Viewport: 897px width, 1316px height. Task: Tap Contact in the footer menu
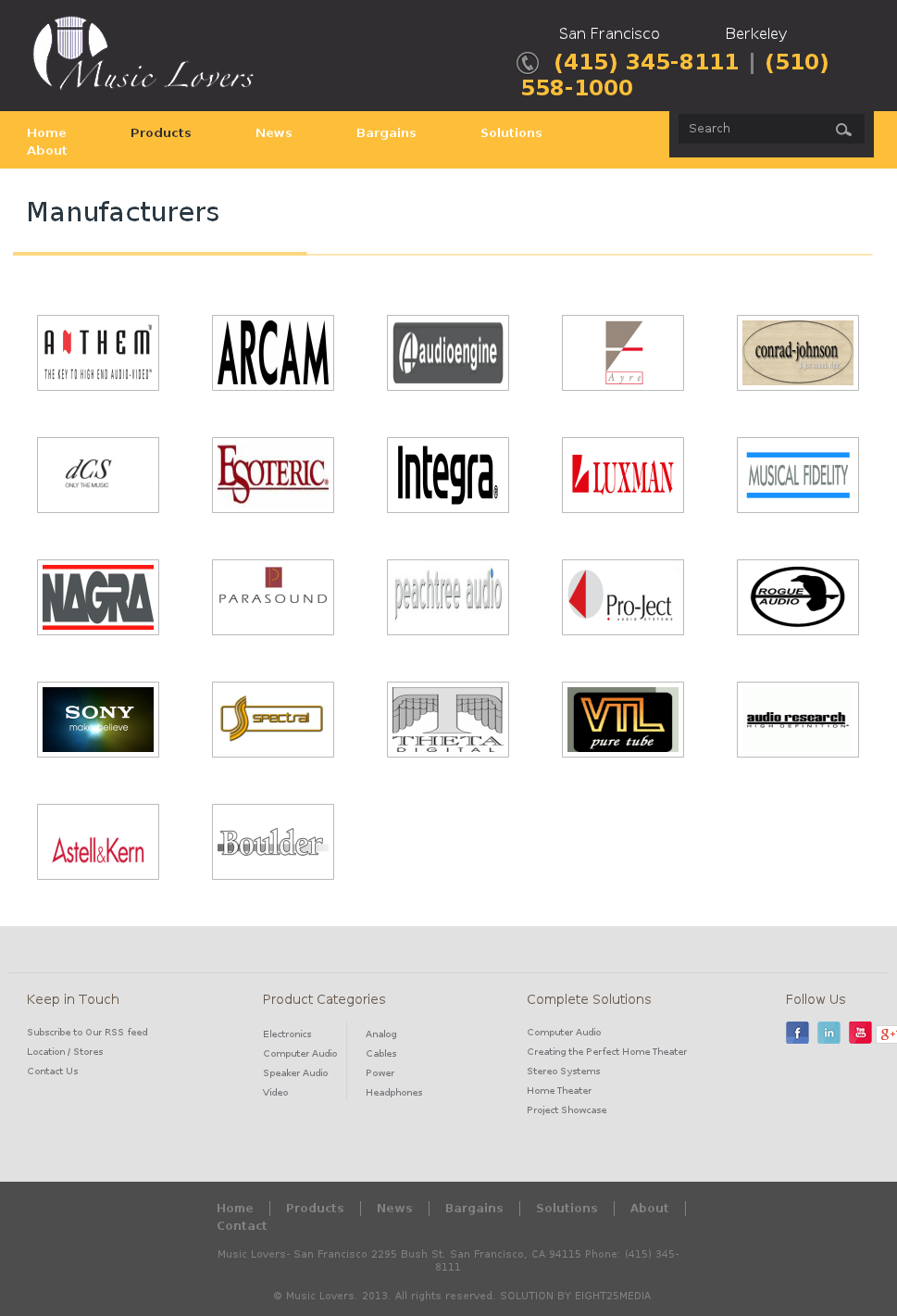[x=242, y=1226]
